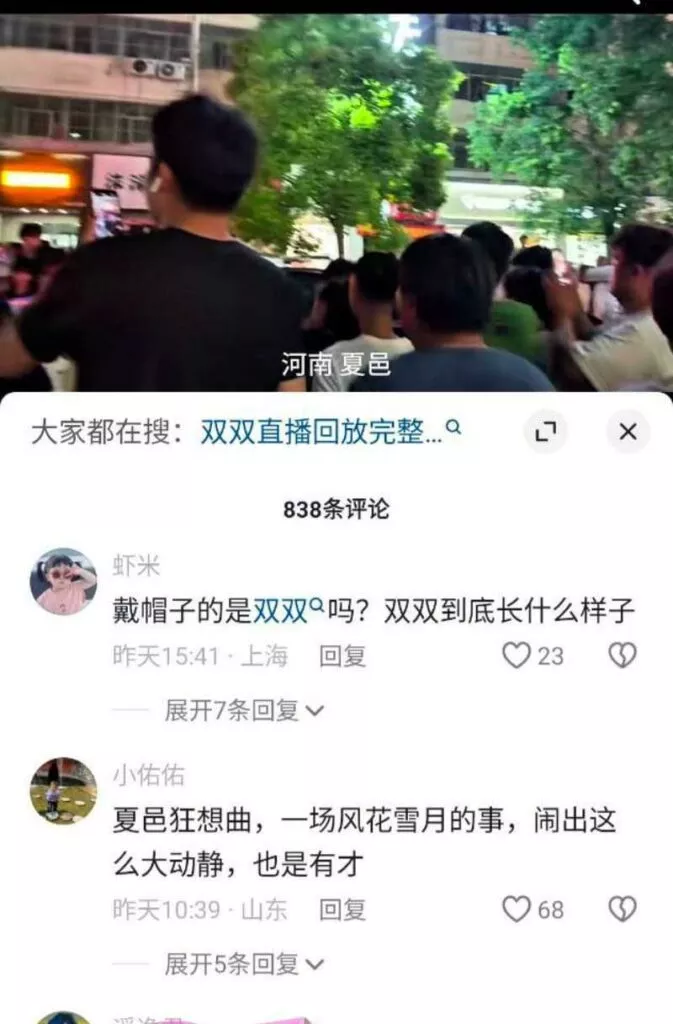This screenshot has width=673, height=1024.
Task: Reply to 虾米's comment
Action: click(x=342, y=656)
